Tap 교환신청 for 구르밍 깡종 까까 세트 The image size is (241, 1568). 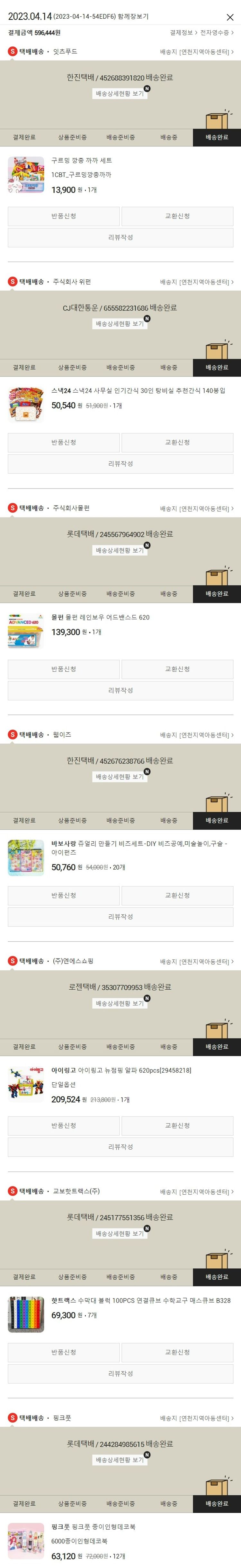(x=177, y=216)
